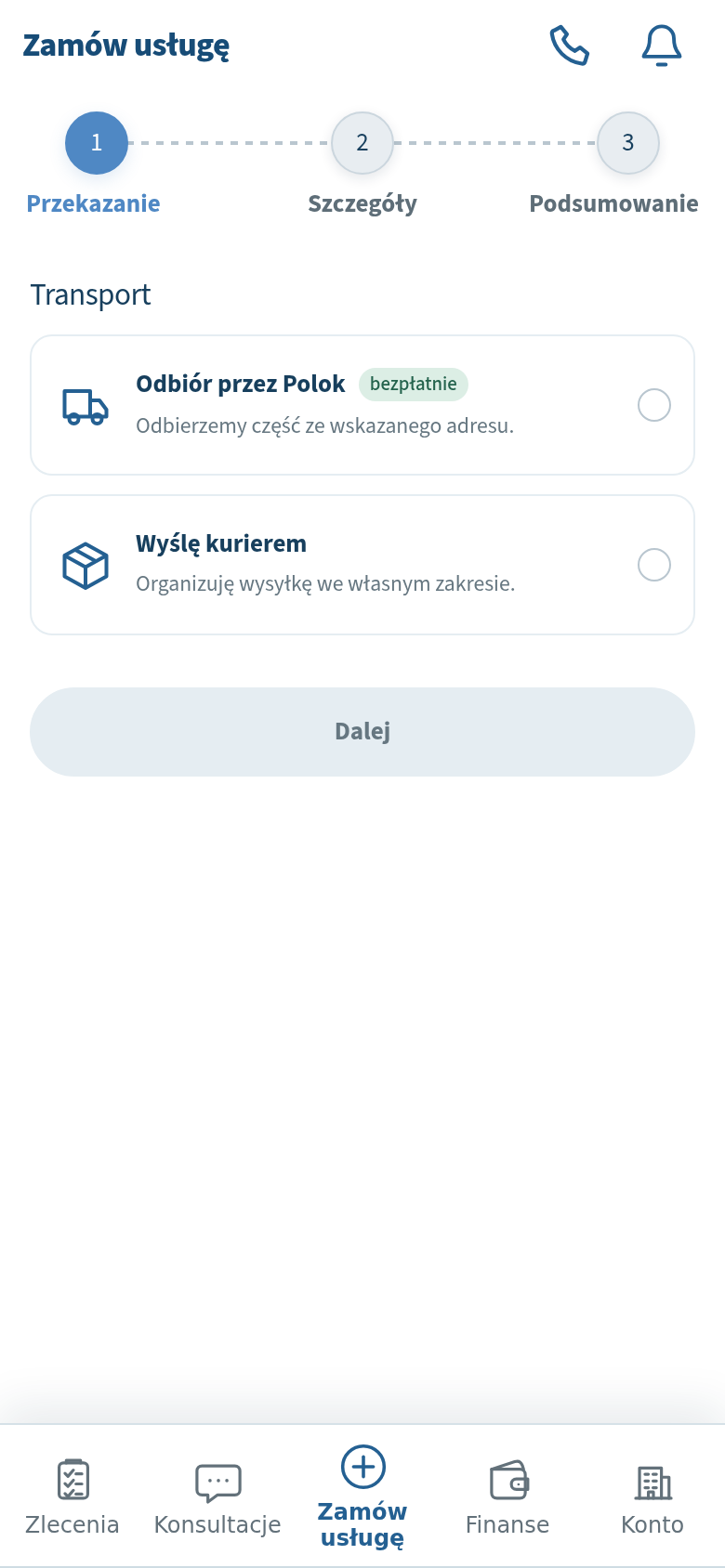725x1568 pixels.
Task: Tap the phone call icon
Action: 569,46
